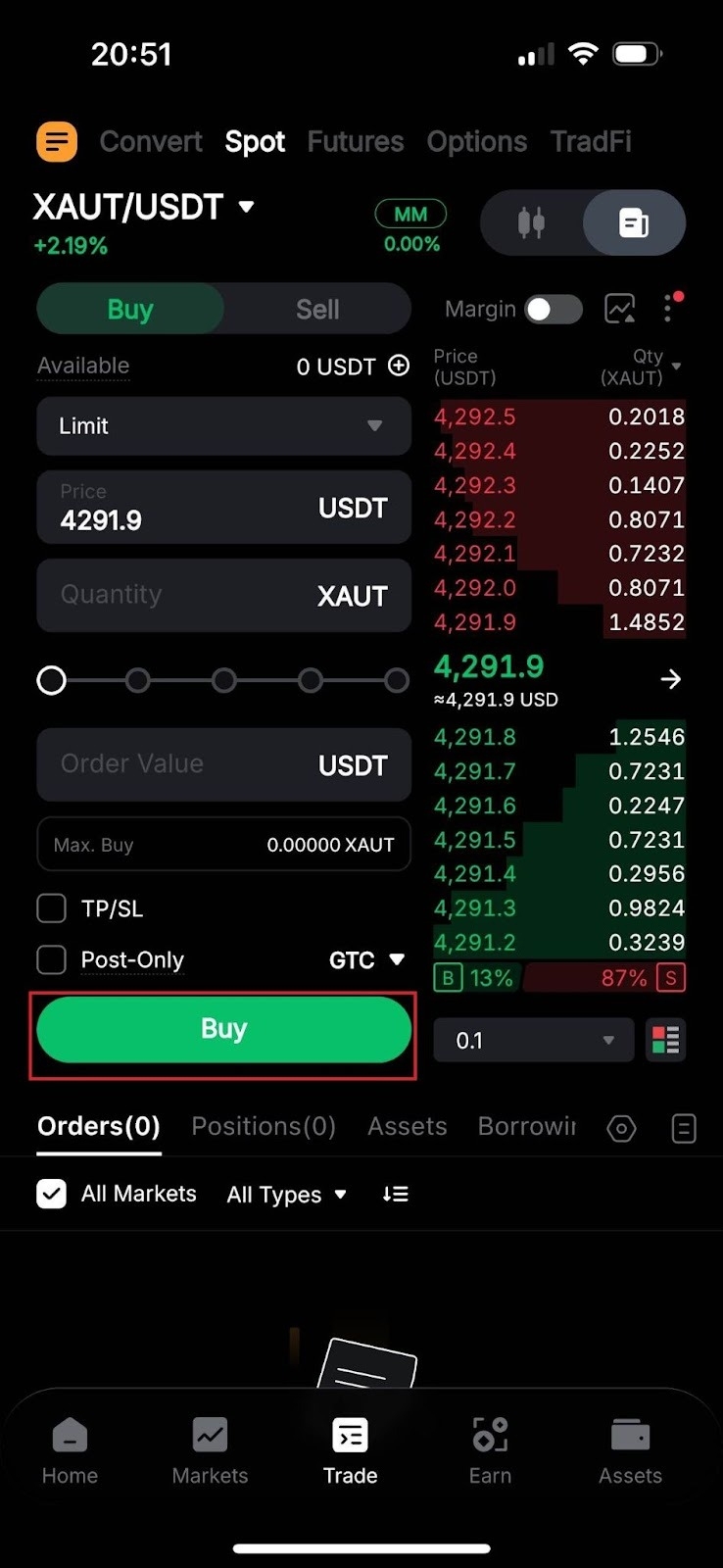
Task: Switch to the Sell side
Action: click(x=317, y=309)
